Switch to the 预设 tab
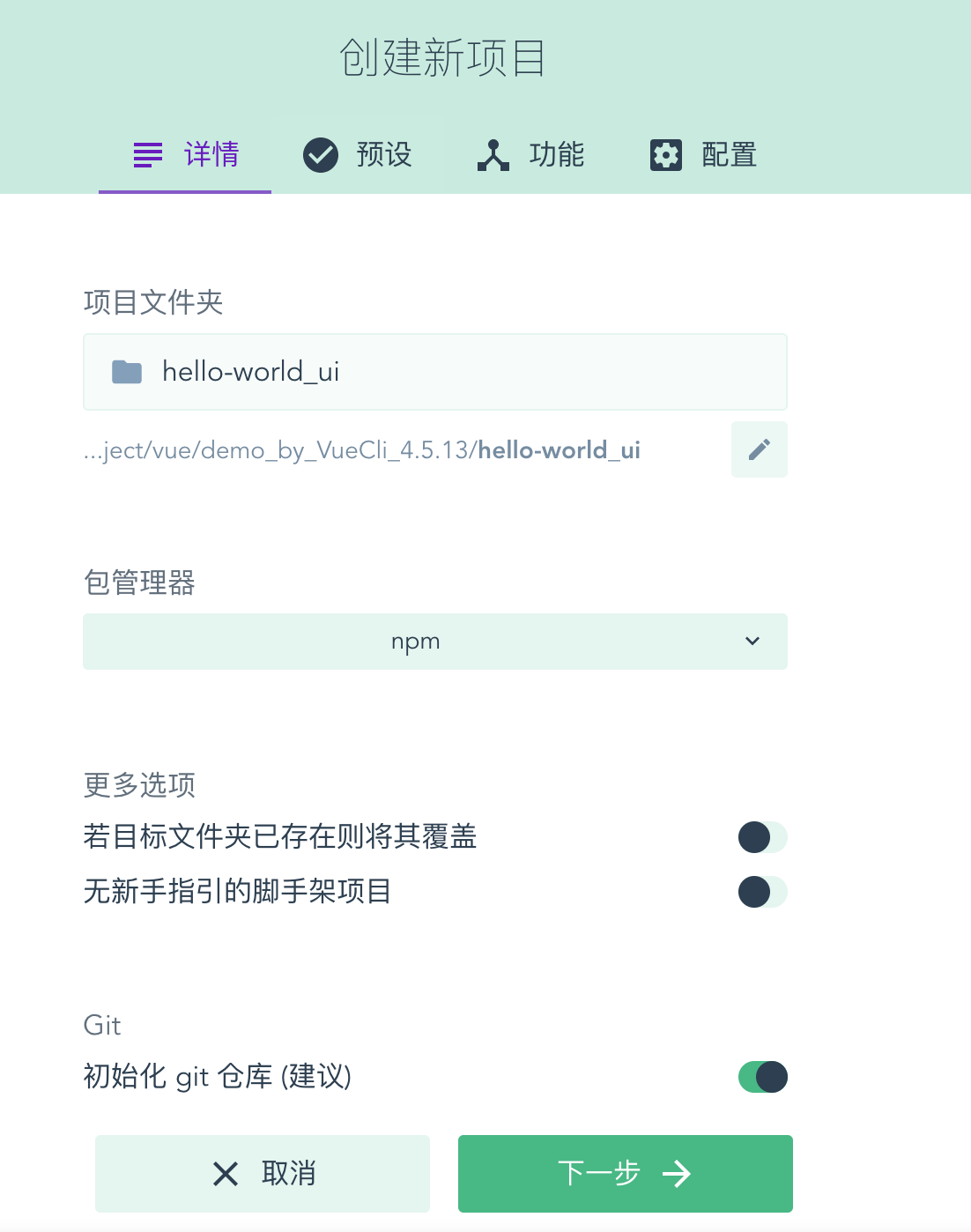 [358, 155]
